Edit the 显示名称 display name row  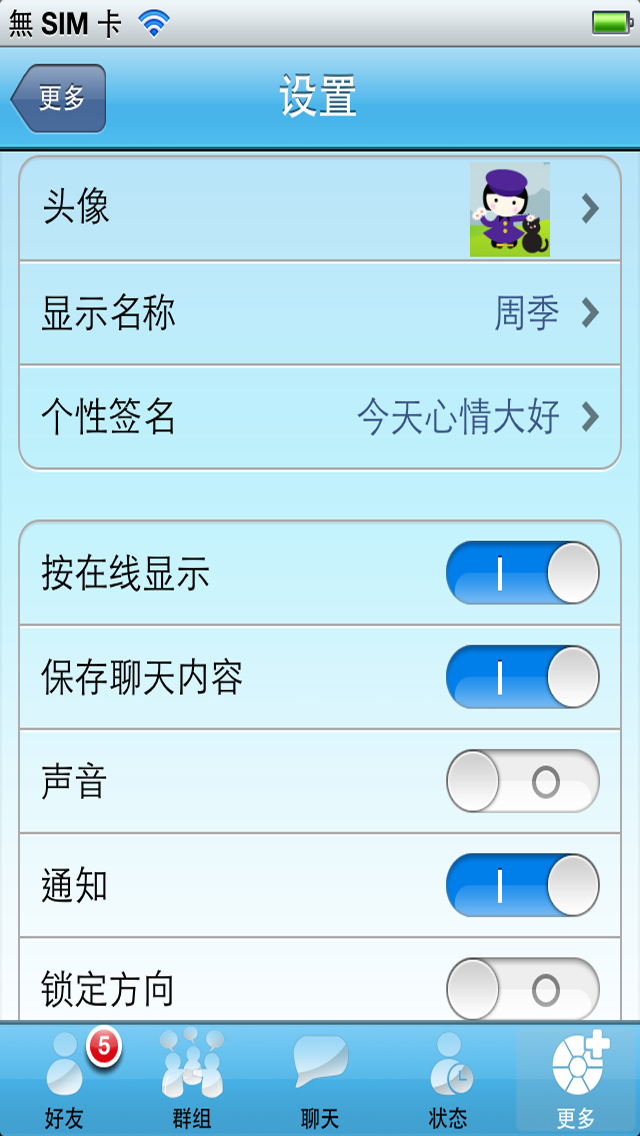click(320, 314)
